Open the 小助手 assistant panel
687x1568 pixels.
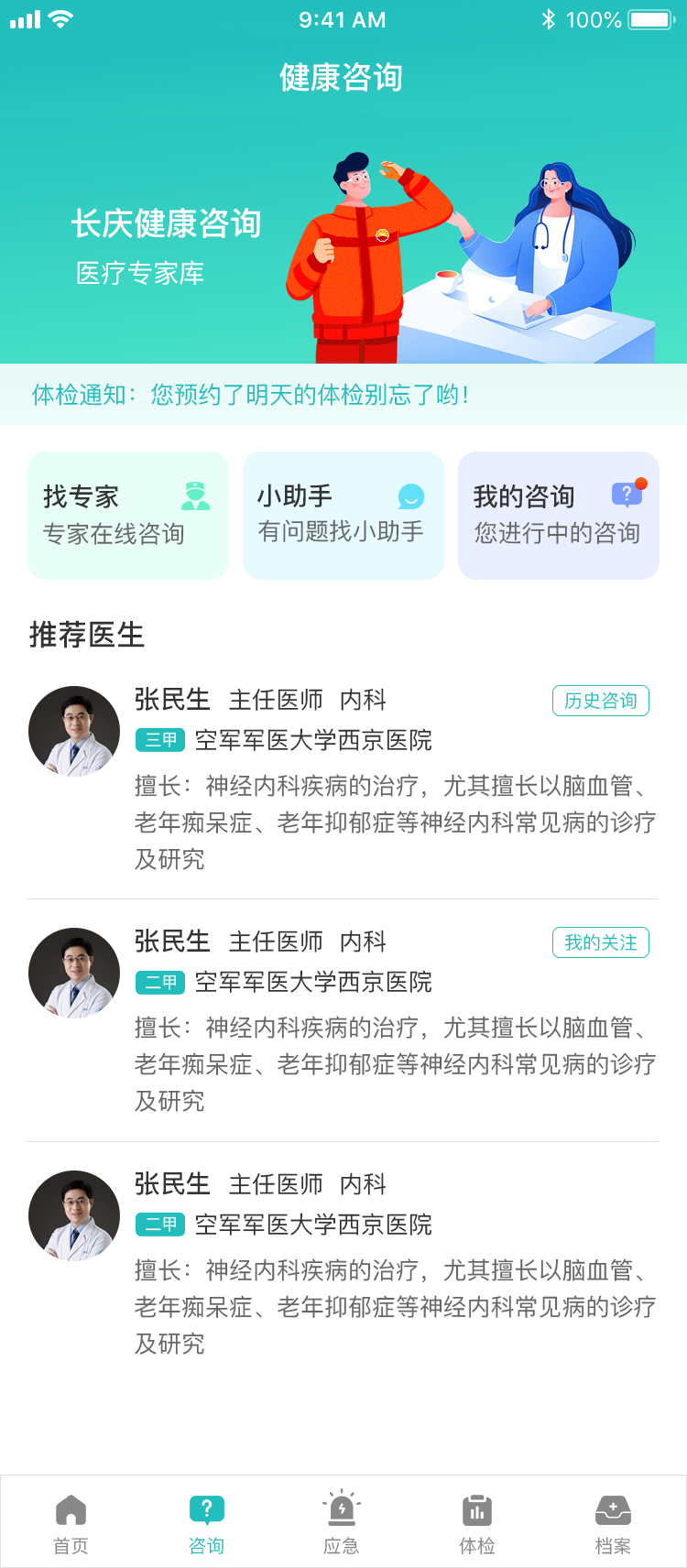[x=343, y=515]
